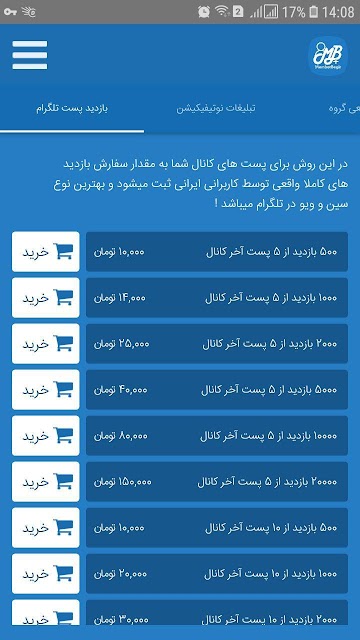The height and width of the screenshot is (640, 360).
Task: Tap خرید for the 20,000 تومان package
Action: pyautogui.click(x=46, y=574)
